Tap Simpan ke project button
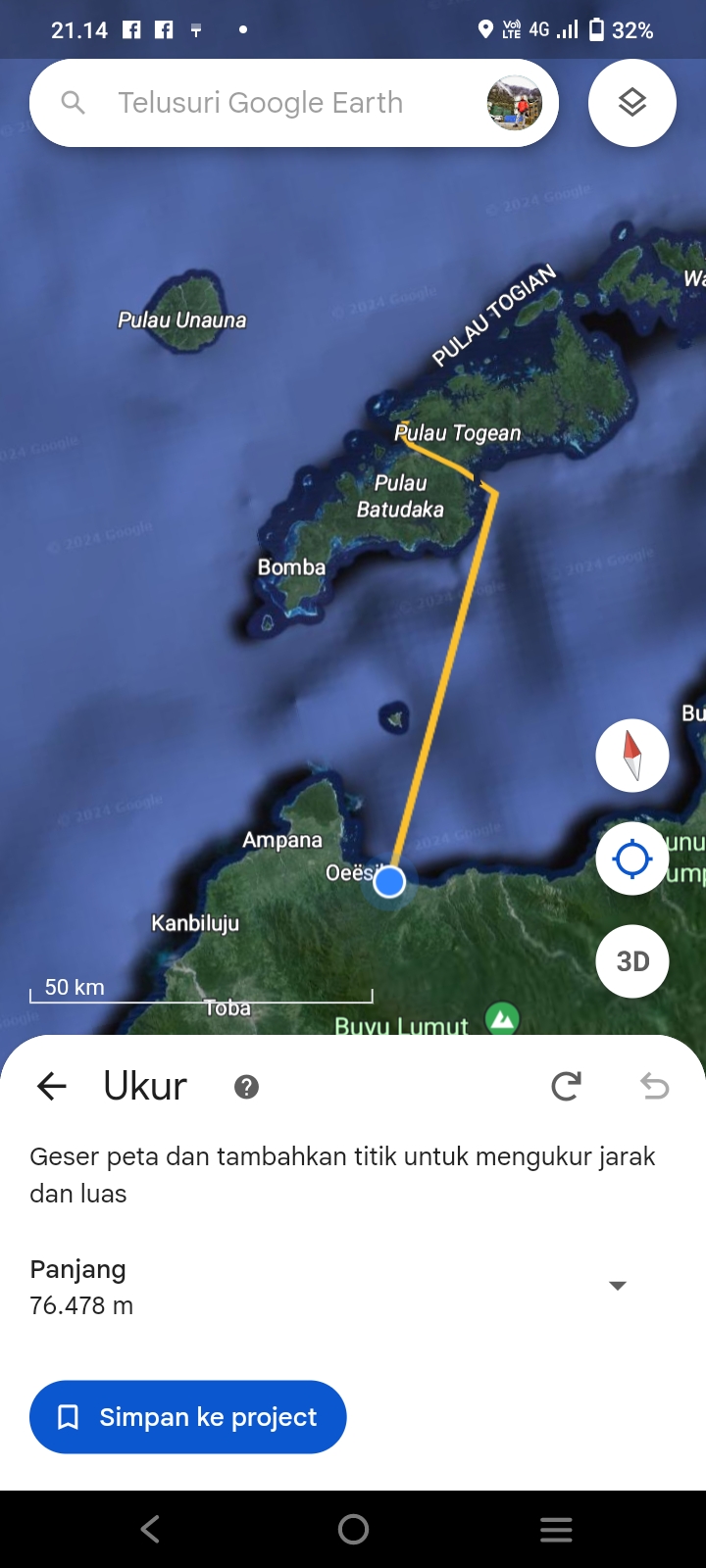Screen dimensions: 706x1568 click(x=188, y=1417)
